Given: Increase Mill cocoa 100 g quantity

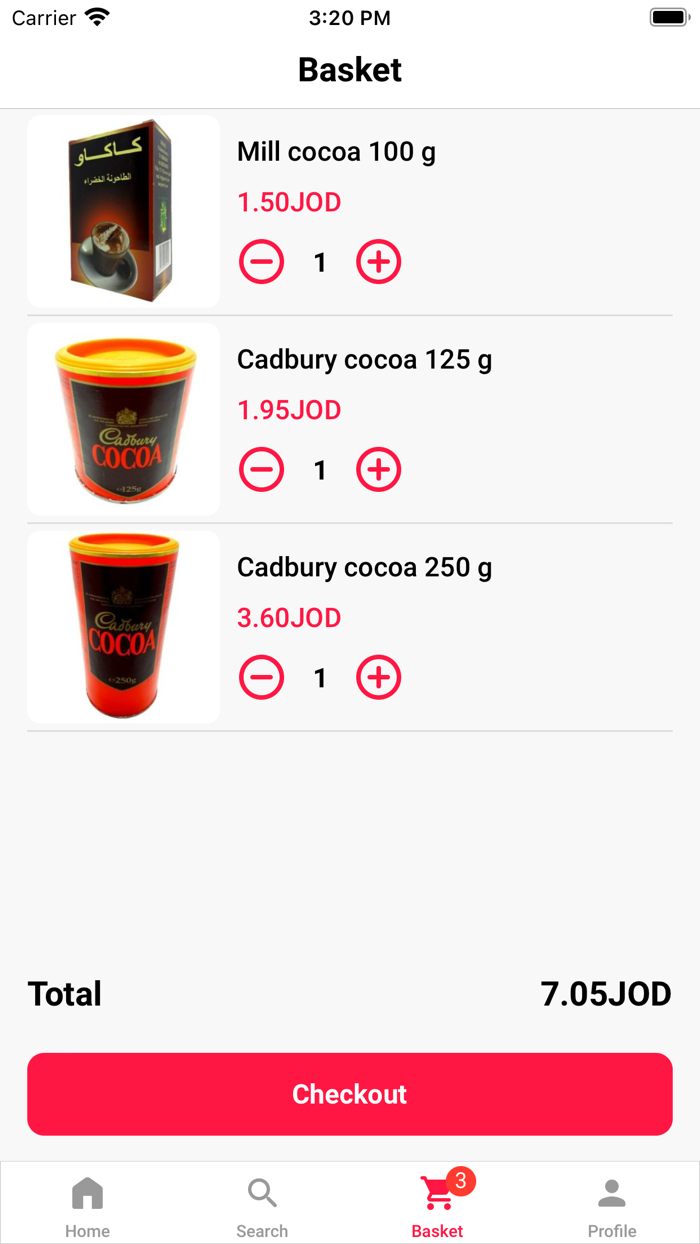Looking at the screenshot, I should pyautogui.click(x=379, y=262).
